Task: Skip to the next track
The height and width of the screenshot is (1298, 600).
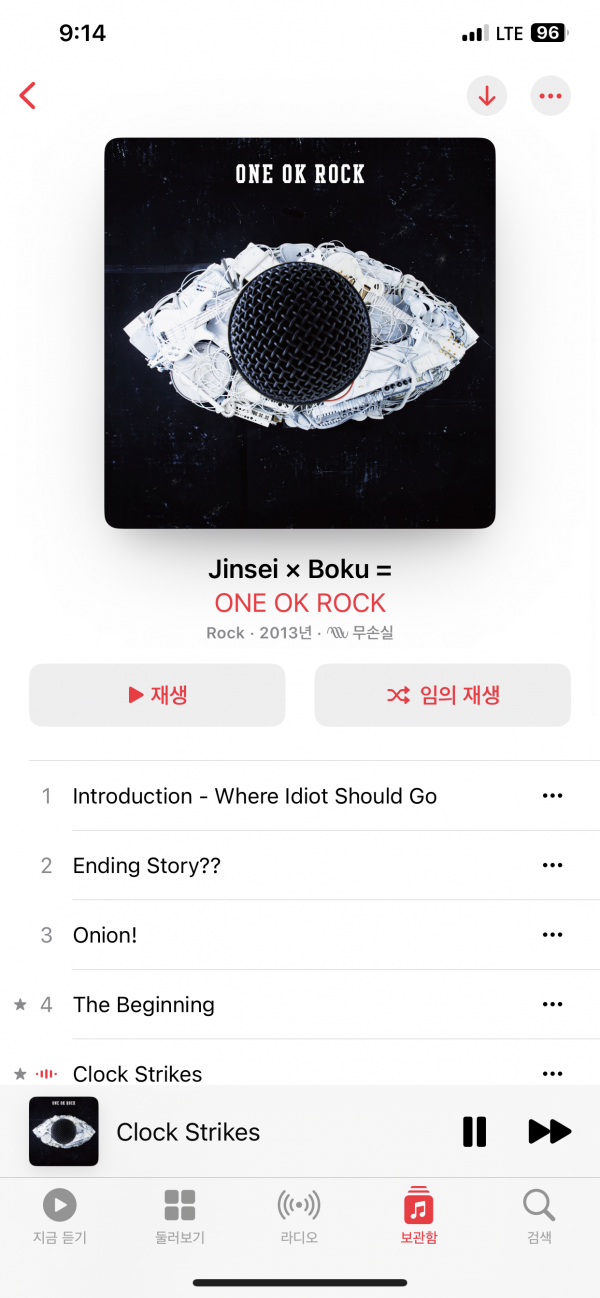Action: coord(549,1132)
